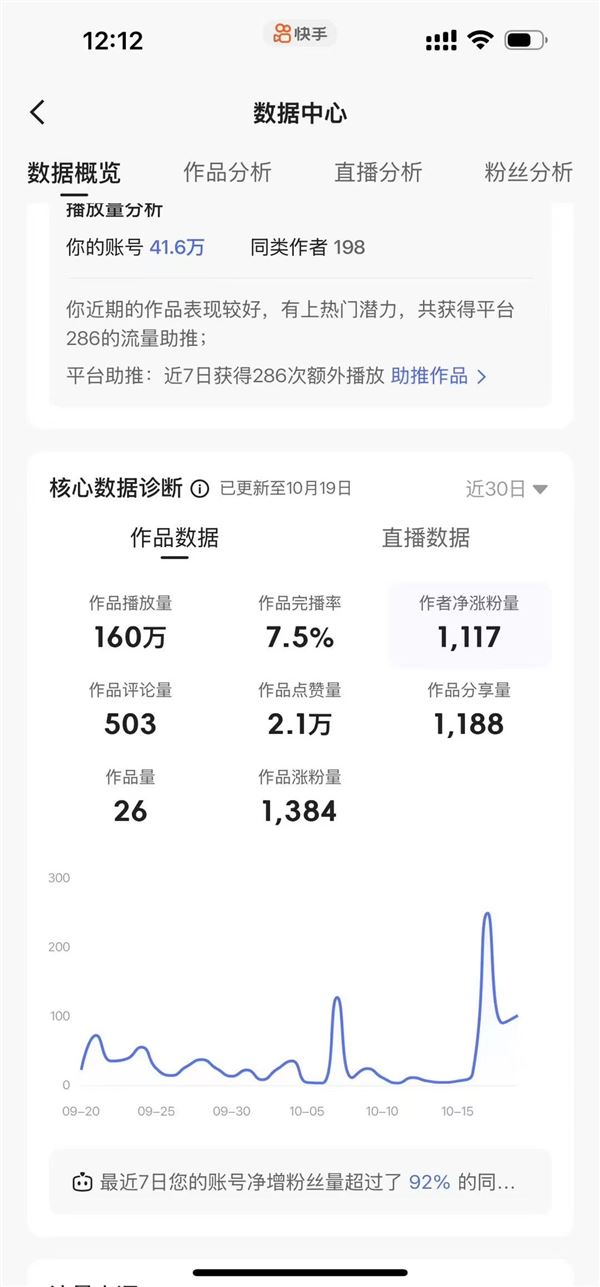This screenshot has height=1287, width=600.
Task: Select the 数据概览 tab
Action: (x=74, y=172)
